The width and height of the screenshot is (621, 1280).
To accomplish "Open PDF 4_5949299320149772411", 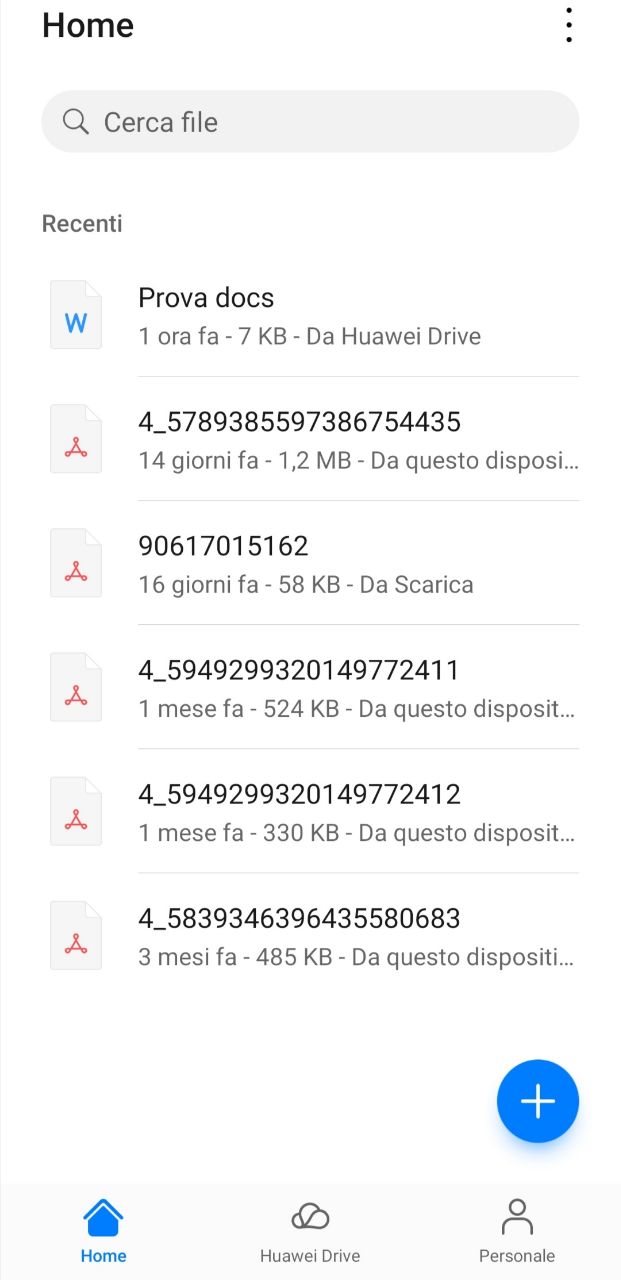I will click(310, 687).
